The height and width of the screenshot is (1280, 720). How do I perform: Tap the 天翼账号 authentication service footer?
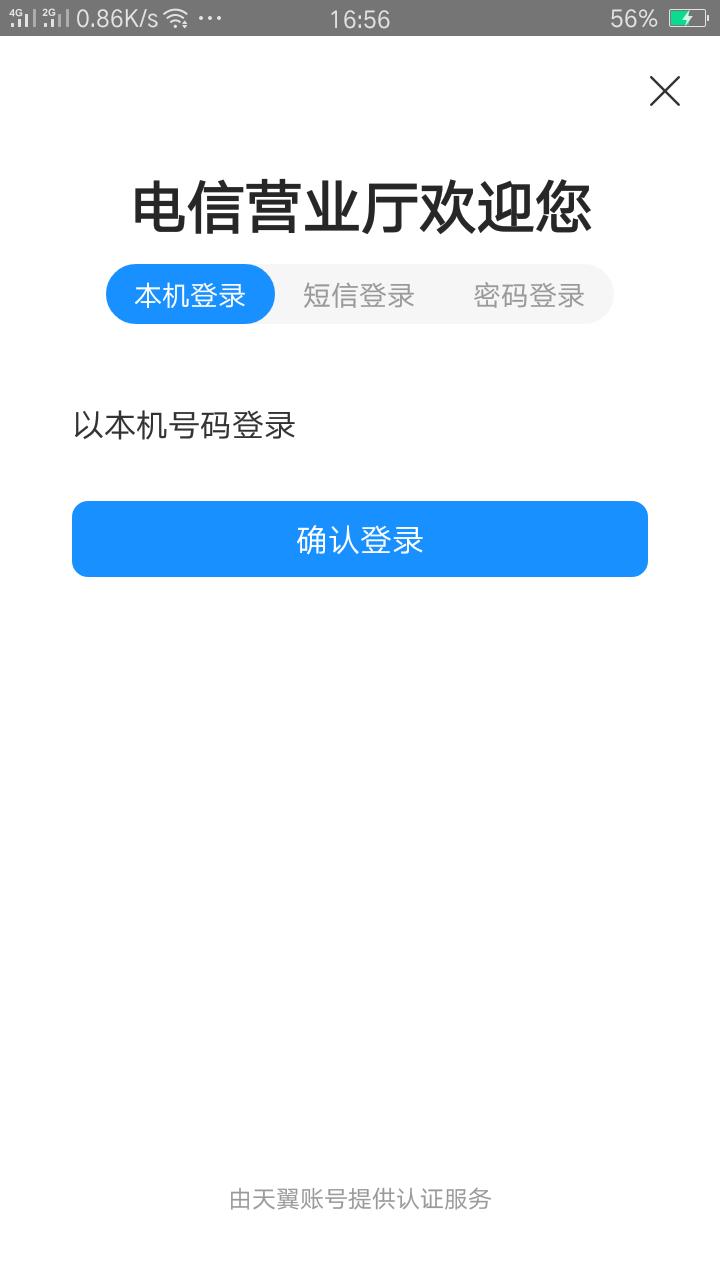pos(360,1199)
